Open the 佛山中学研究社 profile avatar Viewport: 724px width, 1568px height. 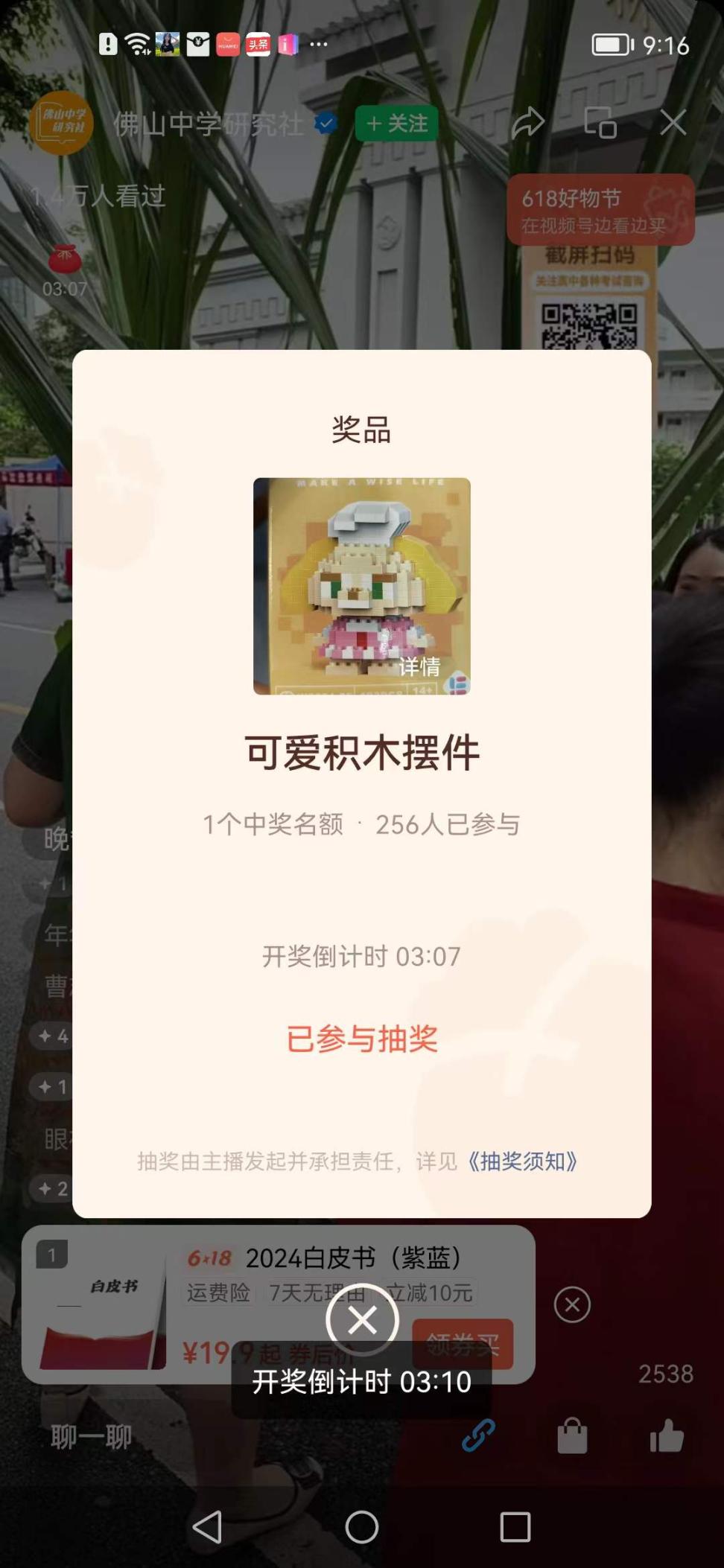coord(62,124)
